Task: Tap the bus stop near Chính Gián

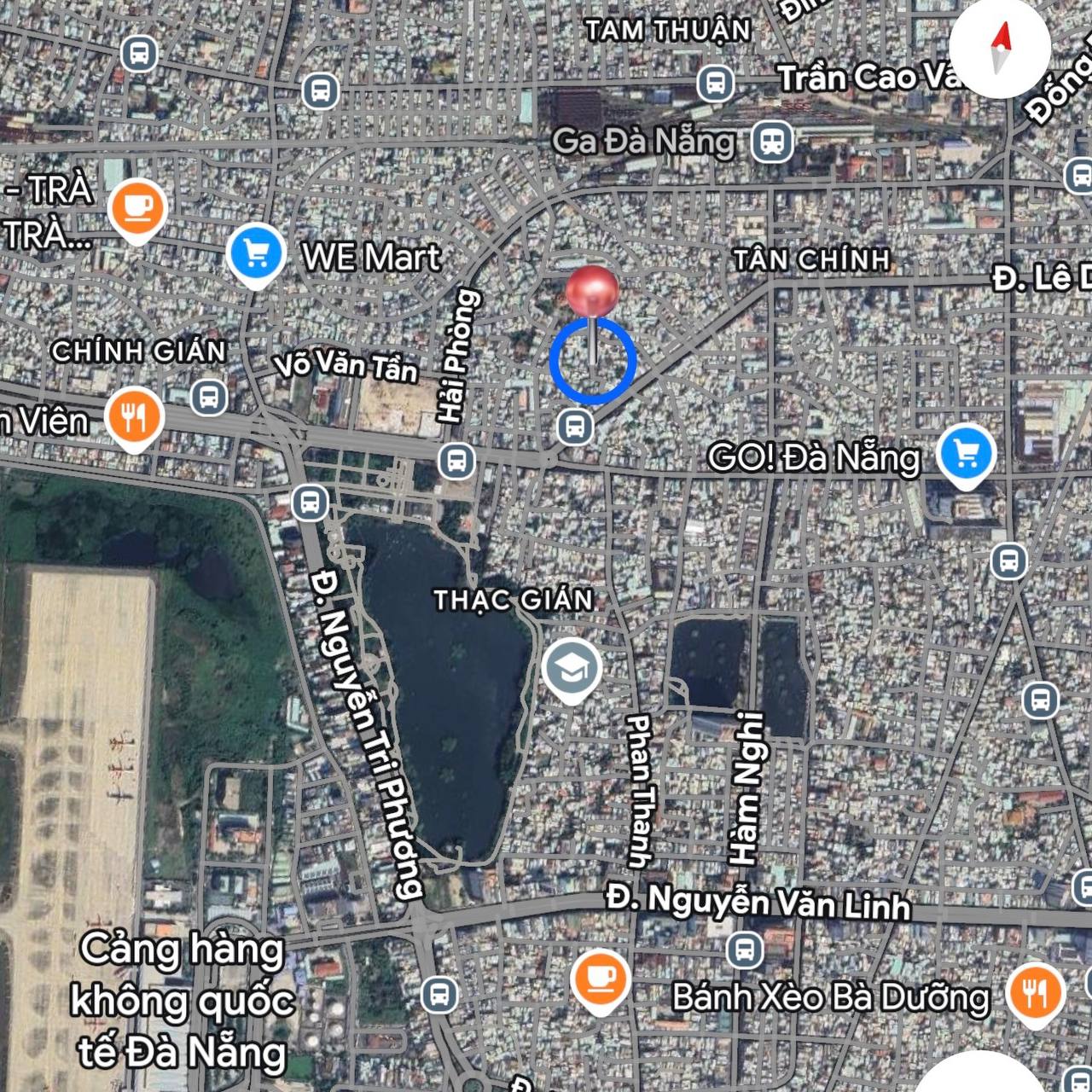Action: point(208,397)
